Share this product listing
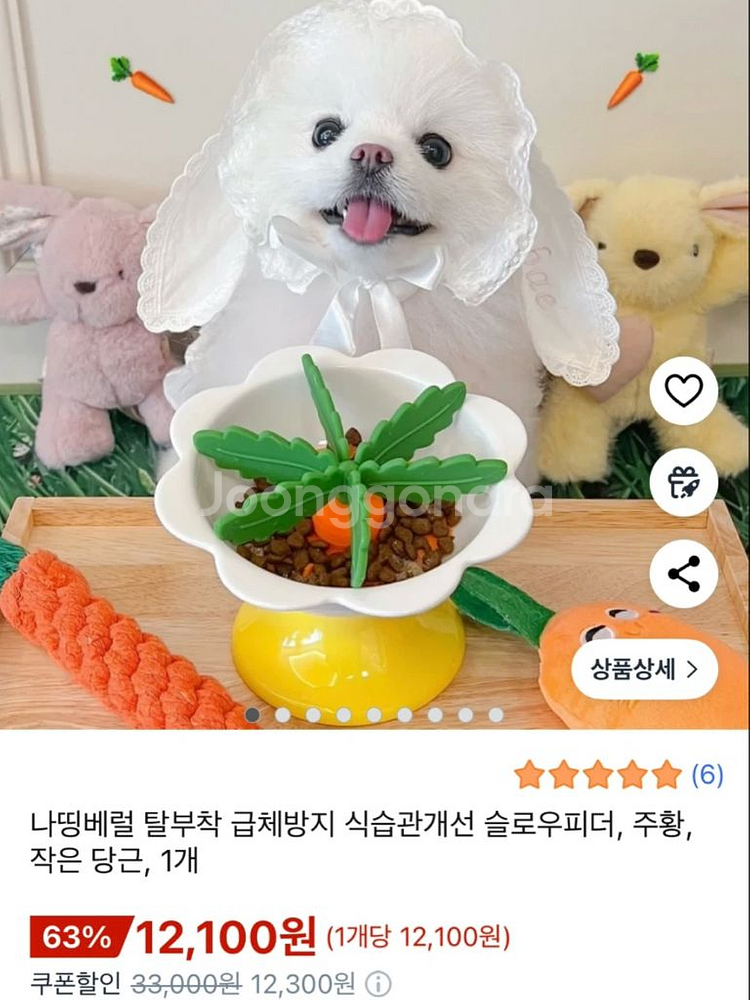Screen dimensions: 750x1000 coord(684,574)
